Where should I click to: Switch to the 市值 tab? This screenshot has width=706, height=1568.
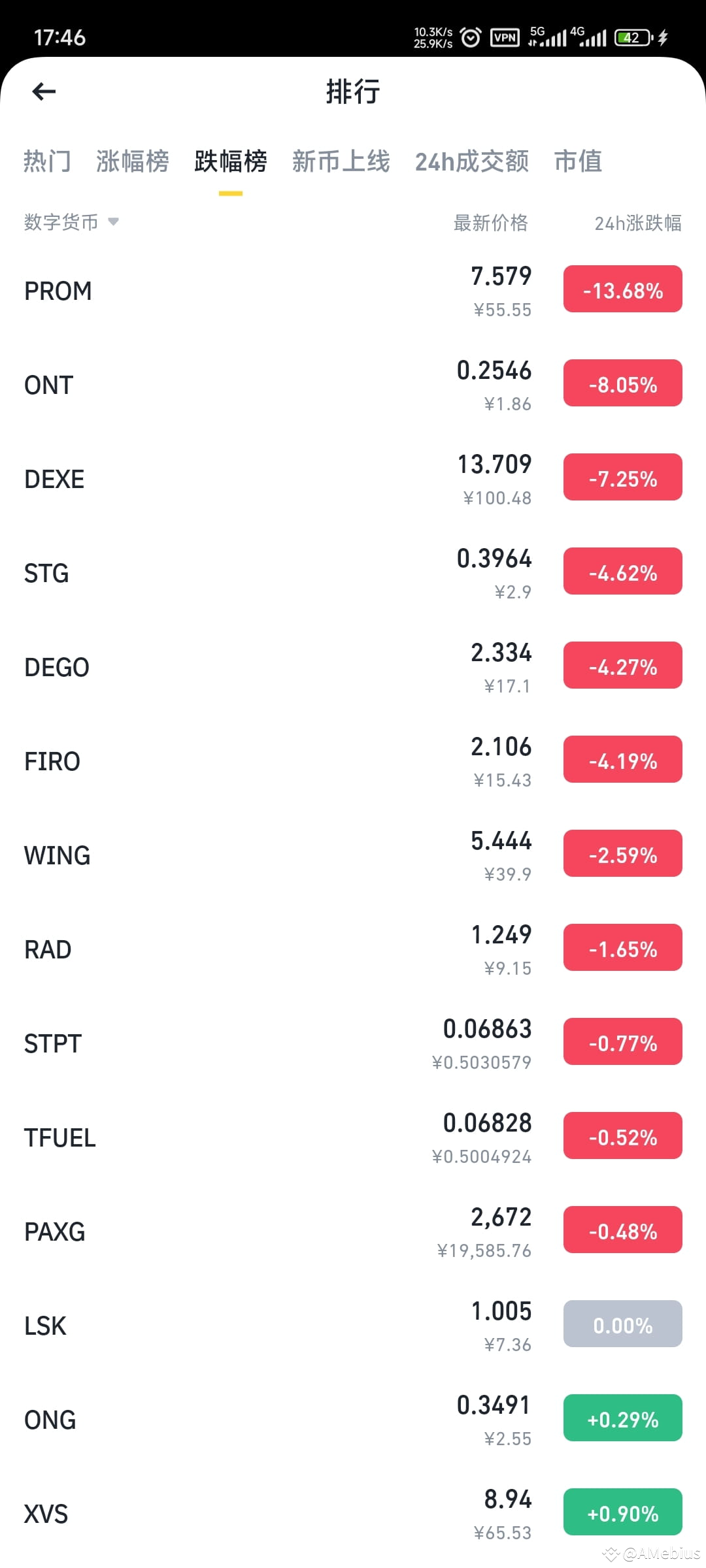click(579, 161)
